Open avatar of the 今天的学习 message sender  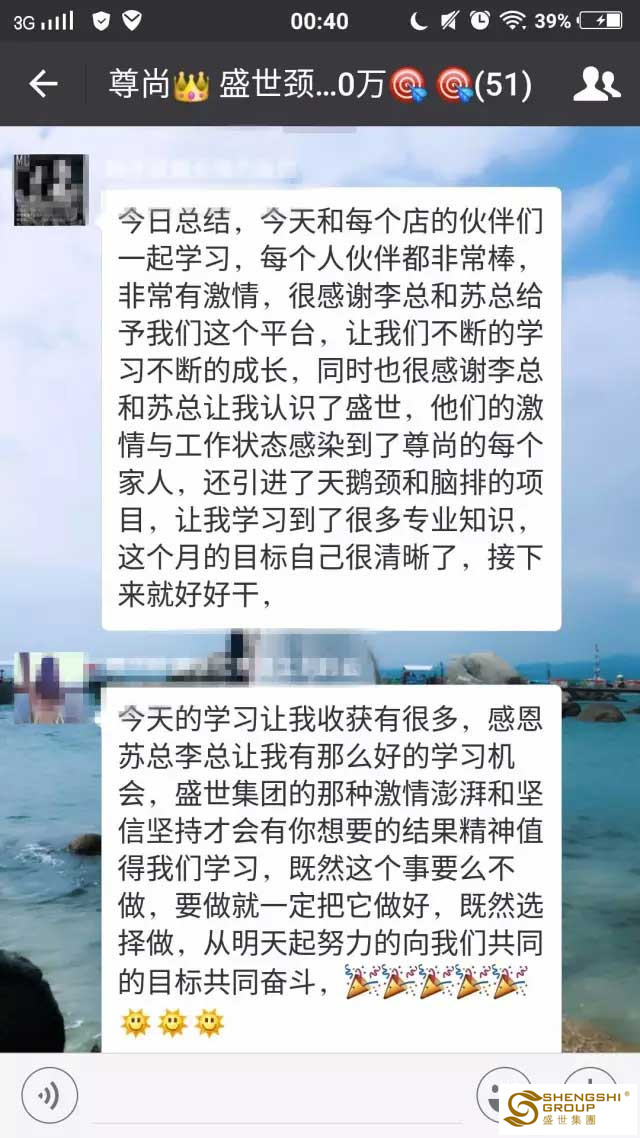point(49,687)
